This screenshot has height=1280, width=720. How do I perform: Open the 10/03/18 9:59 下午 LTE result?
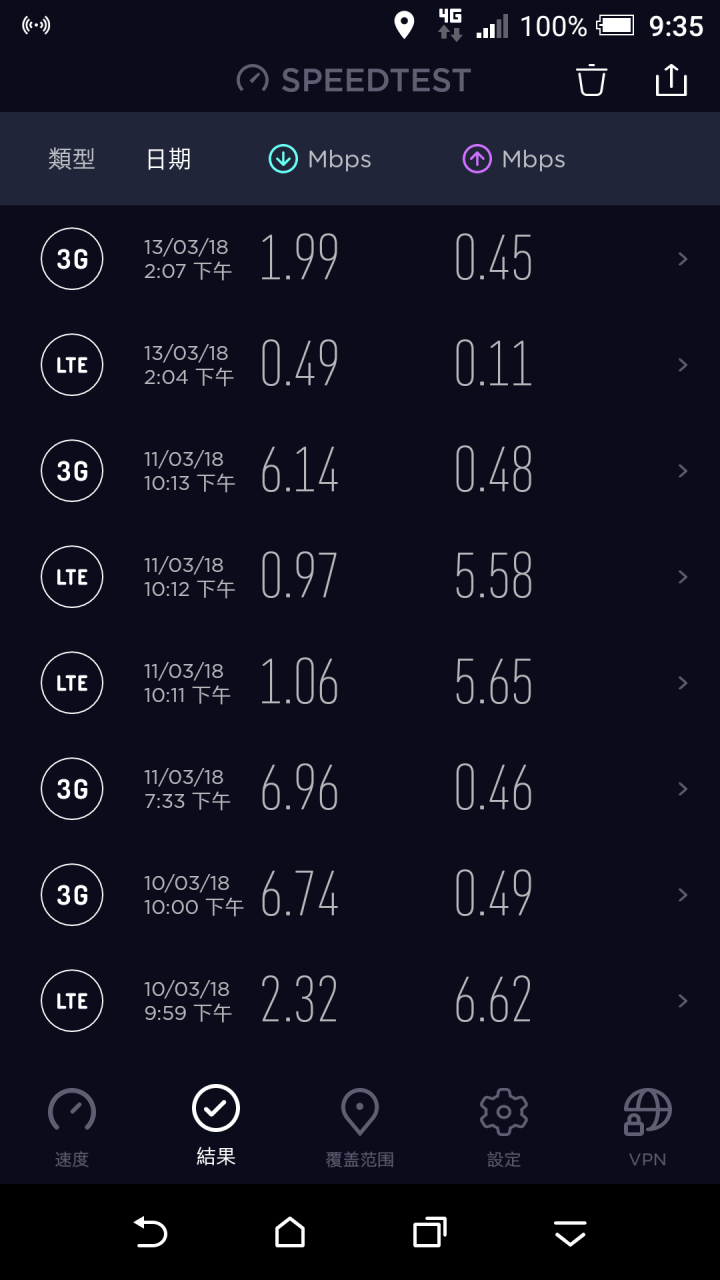point(360,1001)
